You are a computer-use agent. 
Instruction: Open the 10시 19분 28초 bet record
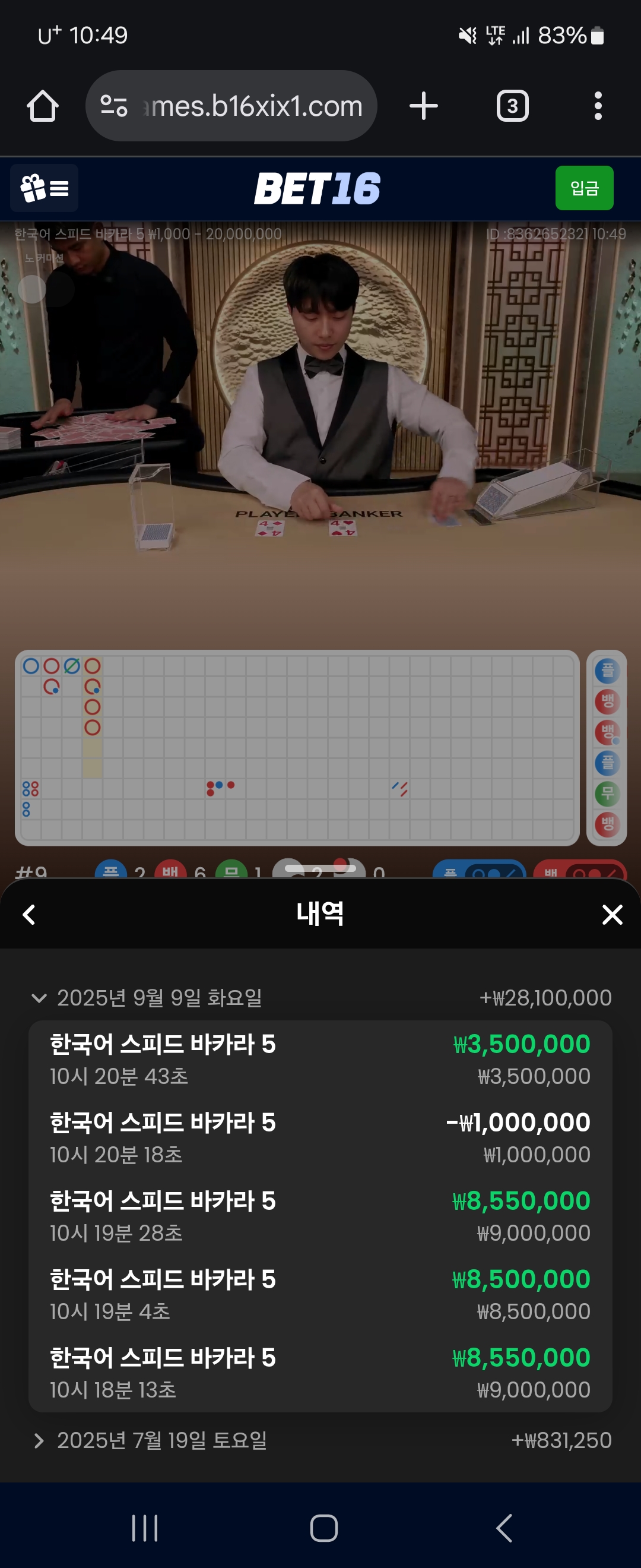320,1216
